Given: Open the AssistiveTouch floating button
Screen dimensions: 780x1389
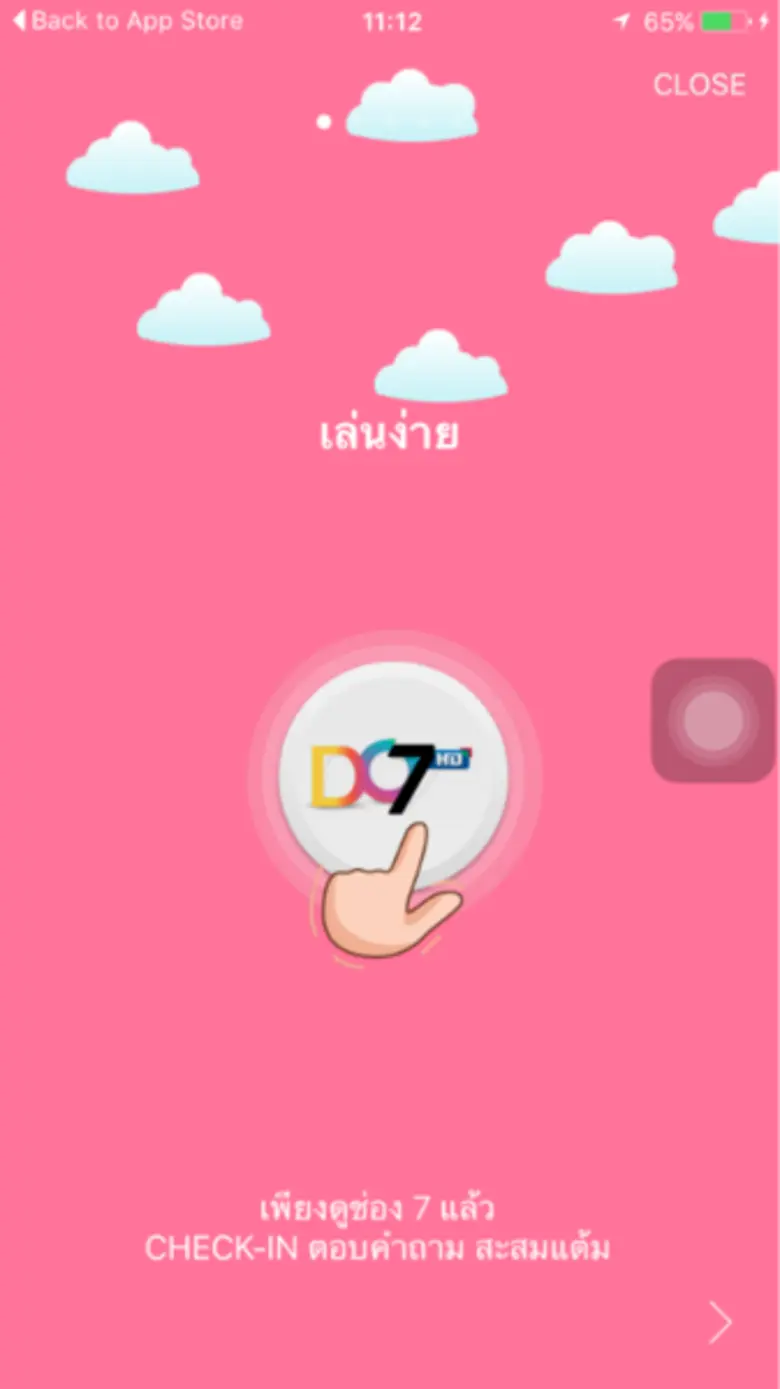Looking at the screenshot, I should coord(713,720).
